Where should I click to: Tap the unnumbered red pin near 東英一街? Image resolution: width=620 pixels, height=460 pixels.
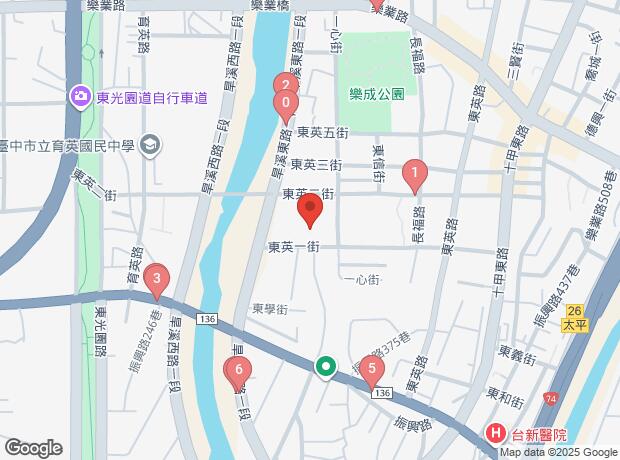(x=310, y=211)
